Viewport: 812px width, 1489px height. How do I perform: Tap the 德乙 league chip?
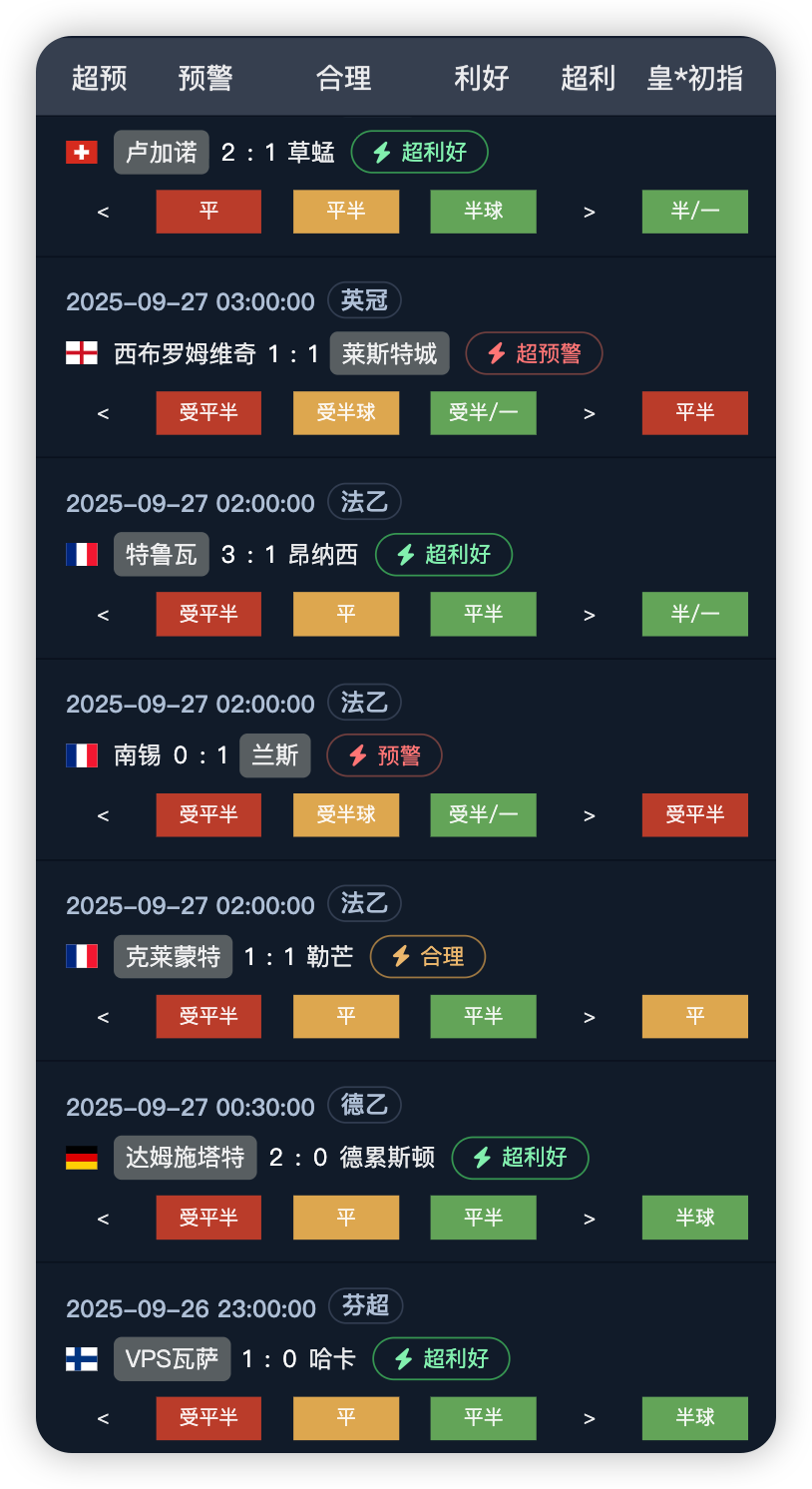point(364,1105)
